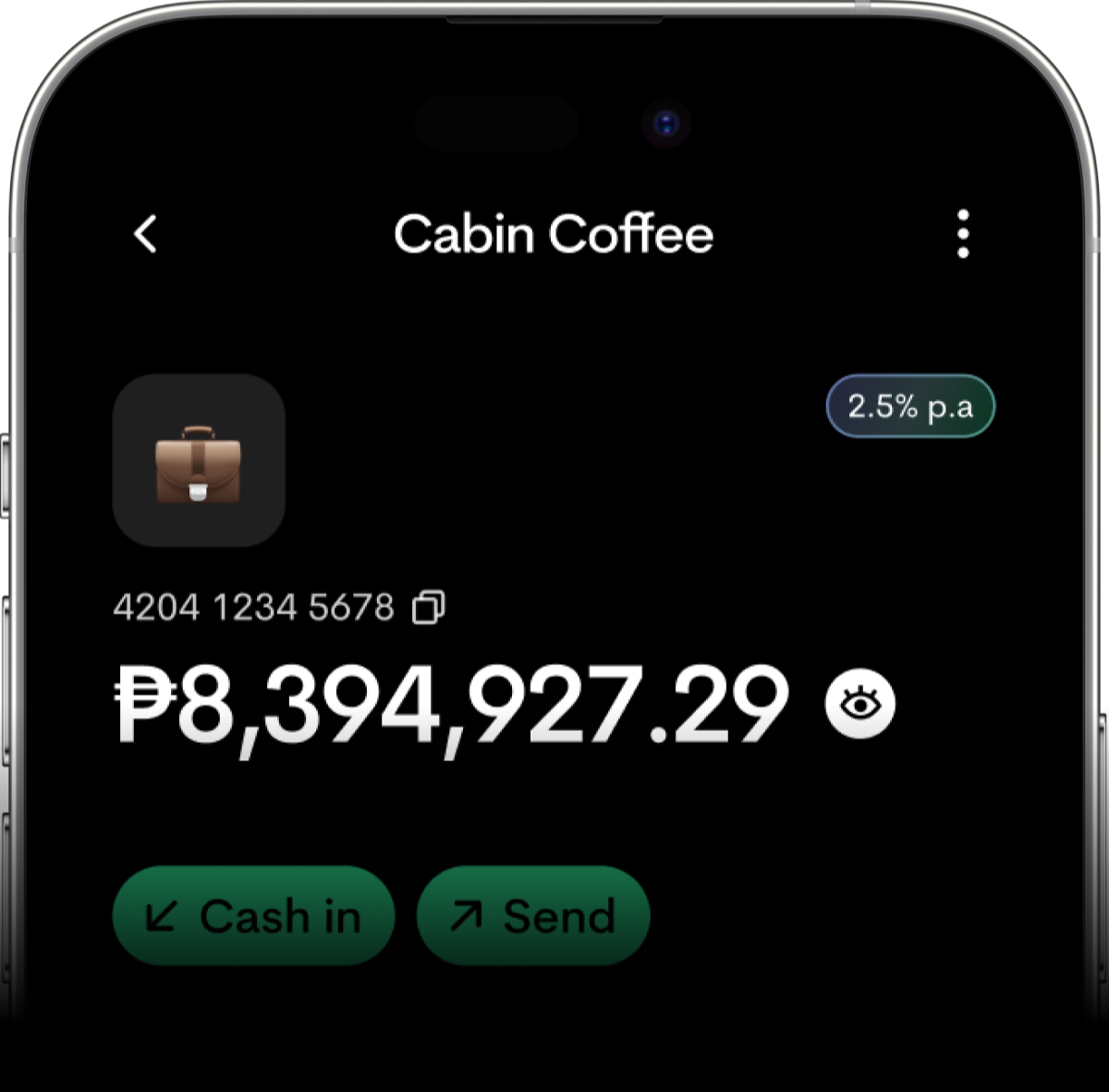Send money with the Send button
Image resolution: width=1109 pixels, height=1092 pixels.
point(533,916)
